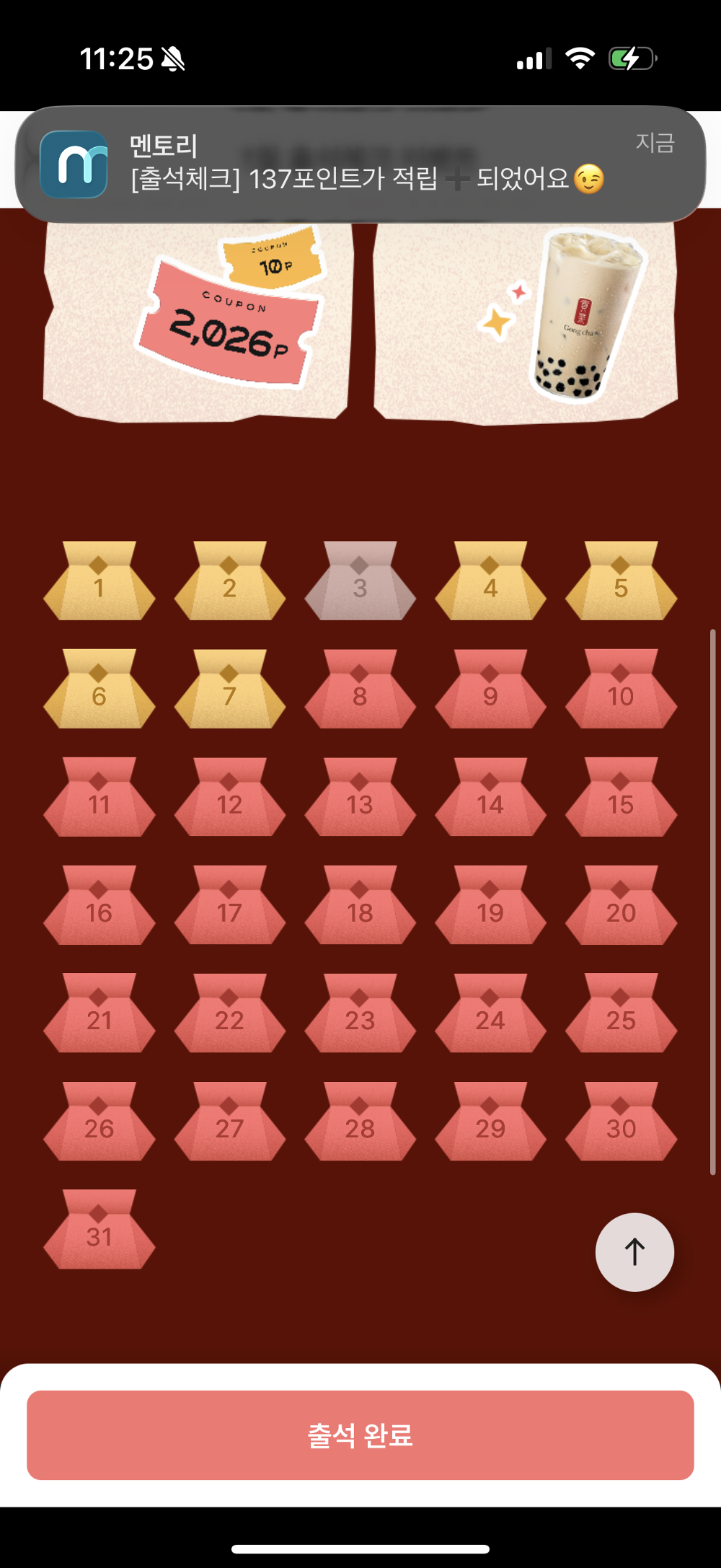721x1568 pixels.
Task: Choose the day 20 pouch
Action: click(621, 906)
